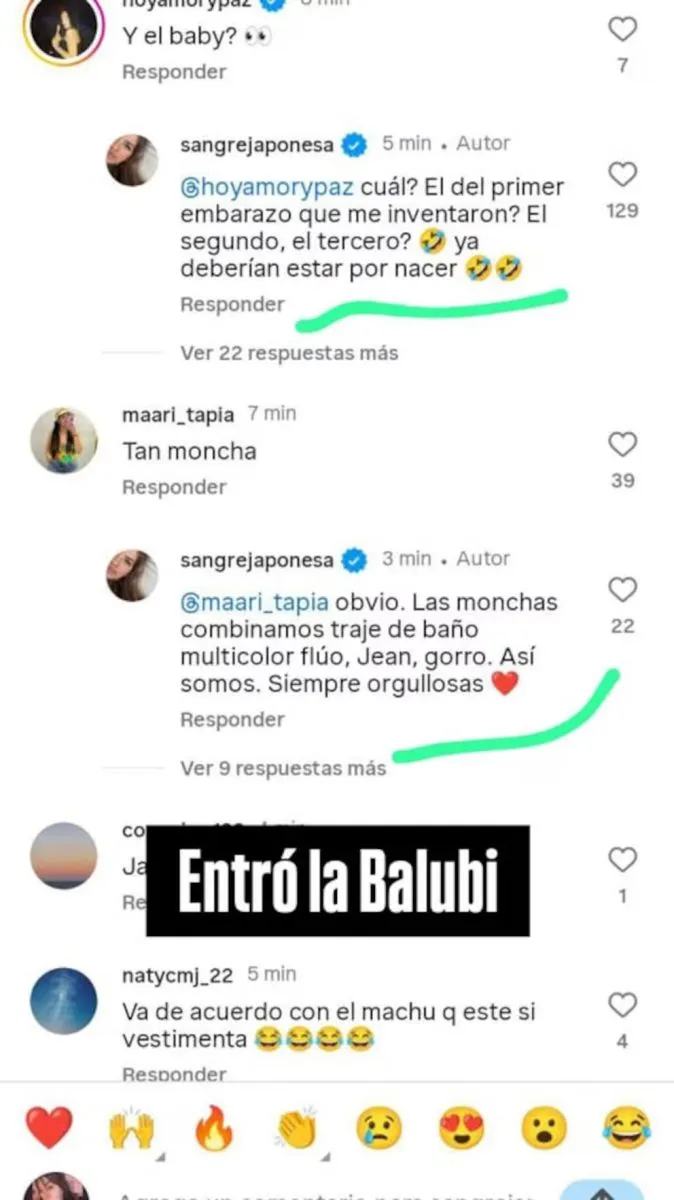Viewport: 674px width, 1200px height.
Task: Reply to maari_tapia's comment
Action: click(174, 487)
